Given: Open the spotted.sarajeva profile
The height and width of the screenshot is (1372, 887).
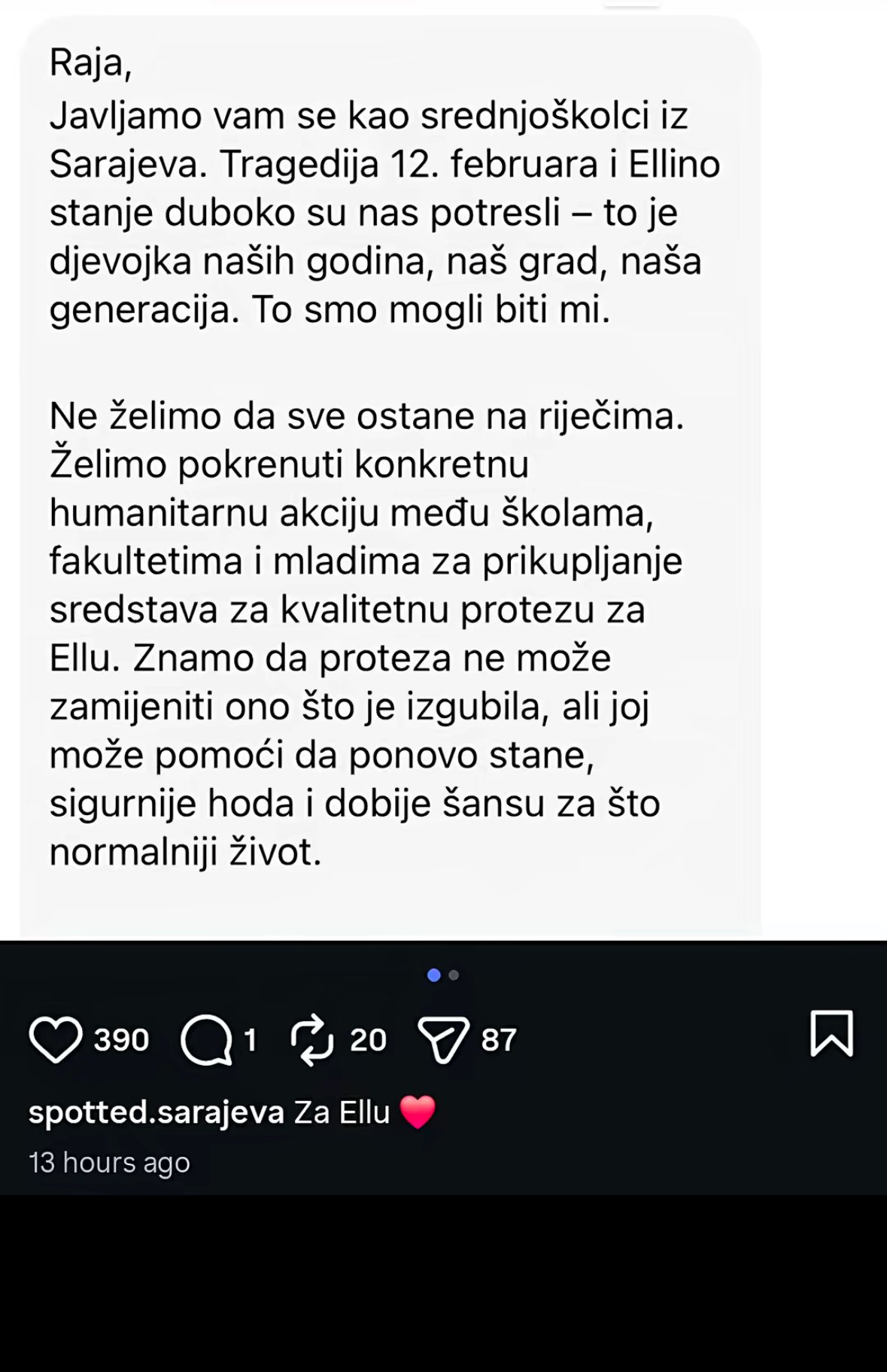Looking at the screenshot, I should [156, 1112].
